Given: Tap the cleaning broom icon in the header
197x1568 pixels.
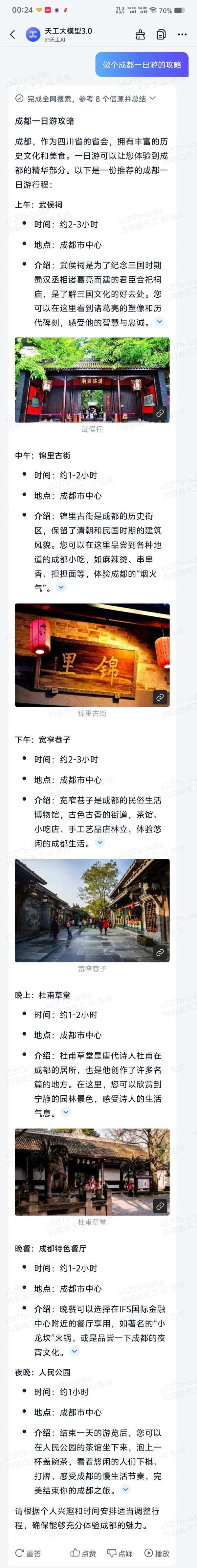Looking at the screenshot, I should point(140,35).
